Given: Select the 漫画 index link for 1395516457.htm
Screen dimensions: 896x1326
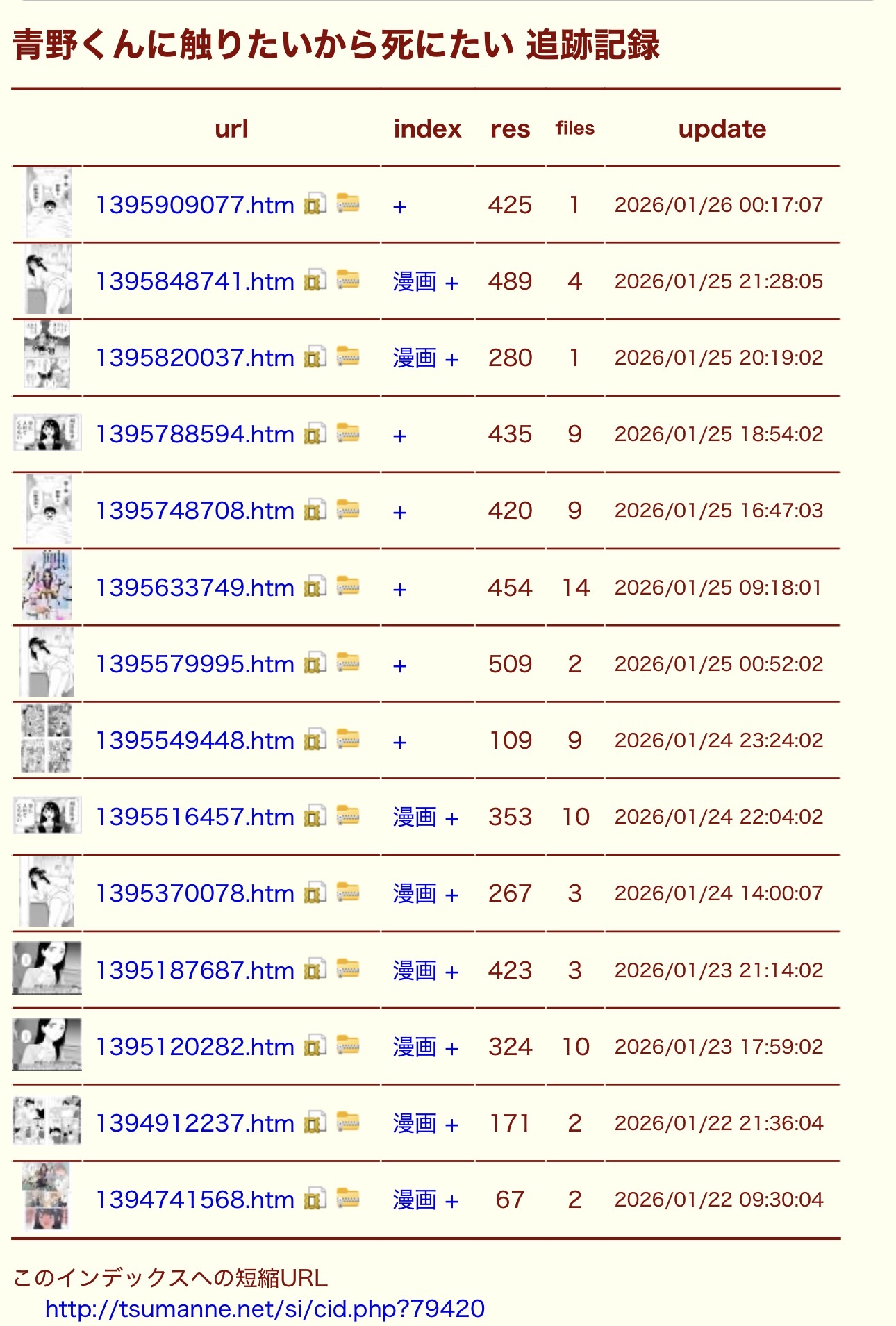Looking at the screenshot, I should [414, 818].
